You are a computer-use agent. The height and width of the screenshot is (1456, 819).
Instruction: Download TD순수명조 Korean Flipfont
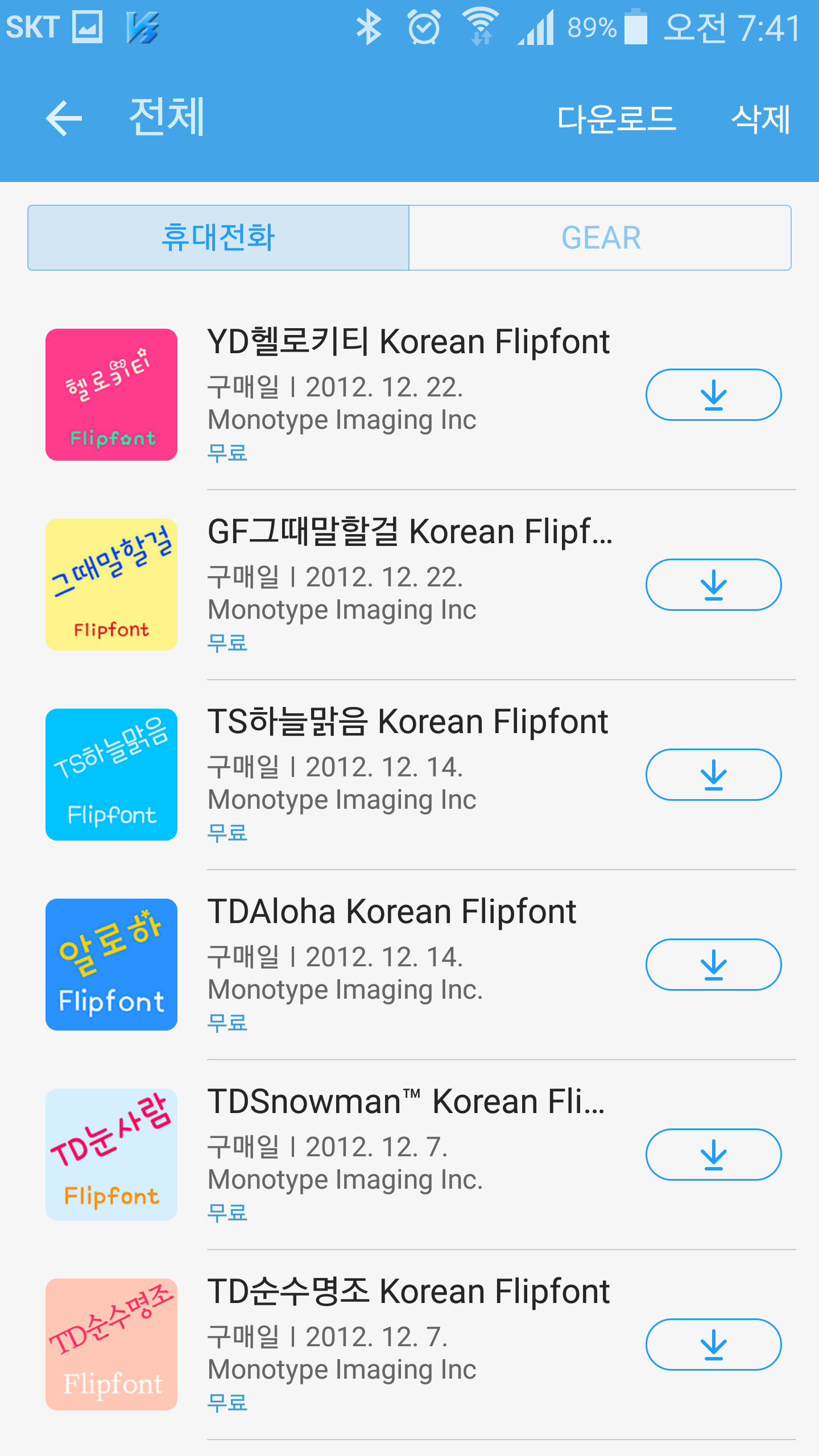pos(713,1345)
